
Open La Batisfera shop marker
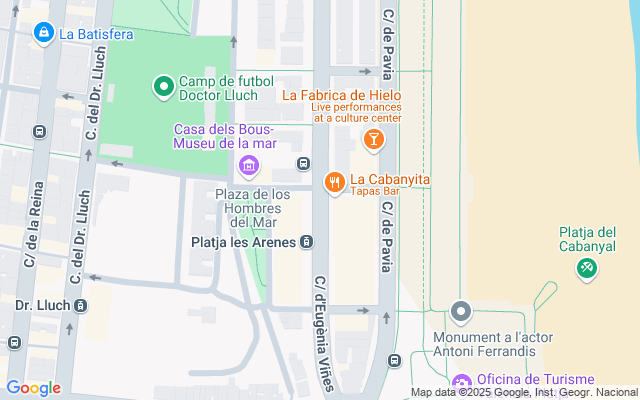[44, 34]
